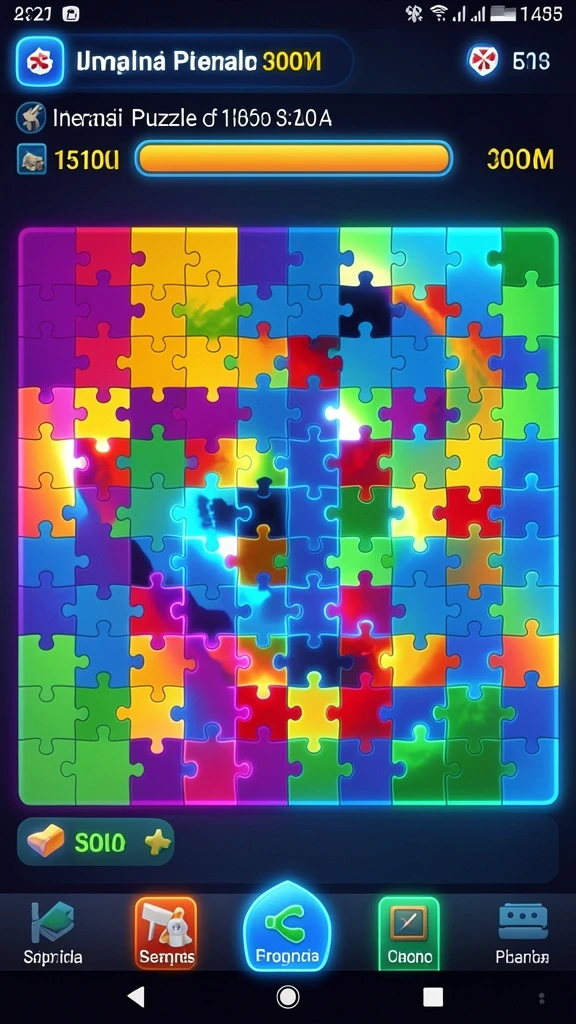Go to the Chono tab

tap(409, 933)
